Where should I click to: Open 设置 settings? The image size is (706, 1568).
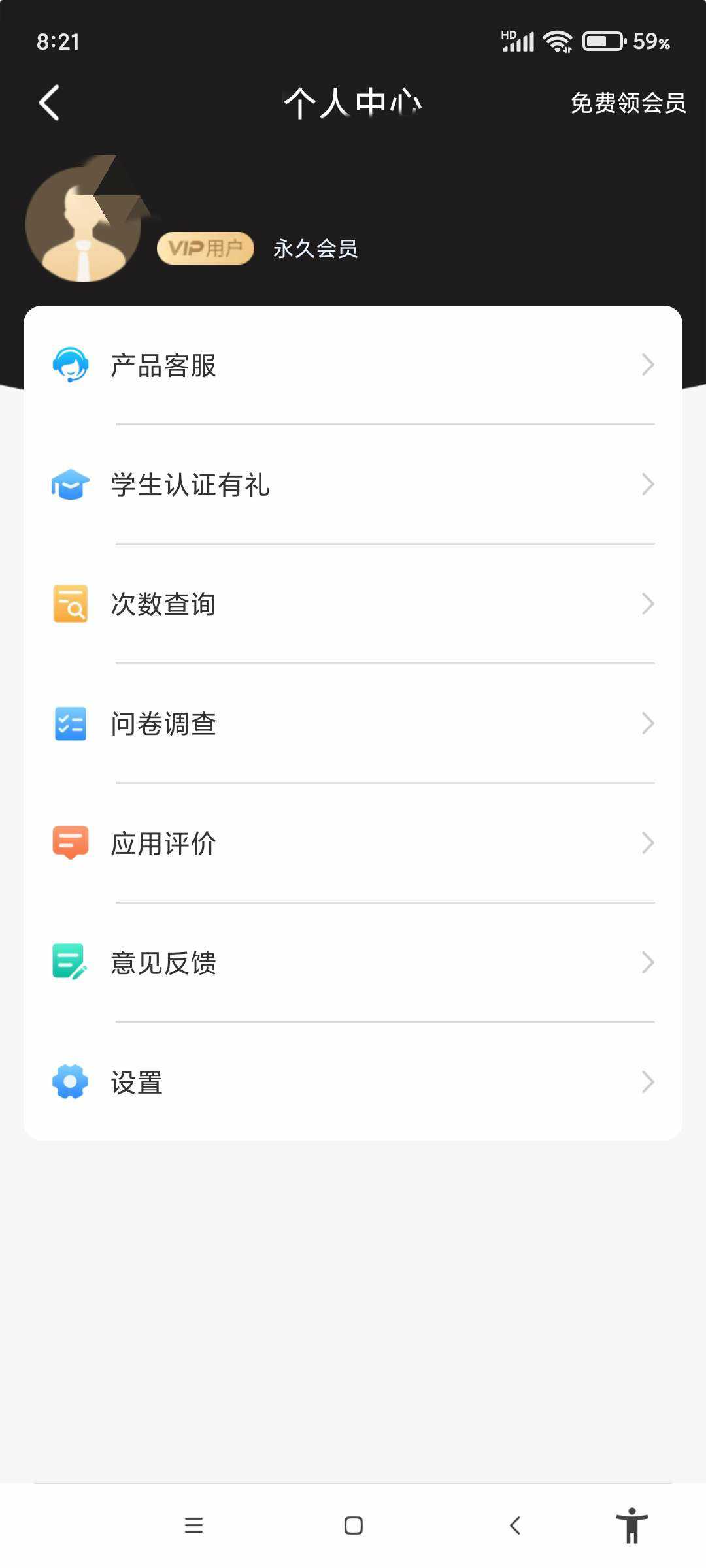[x=353, y=1083]
